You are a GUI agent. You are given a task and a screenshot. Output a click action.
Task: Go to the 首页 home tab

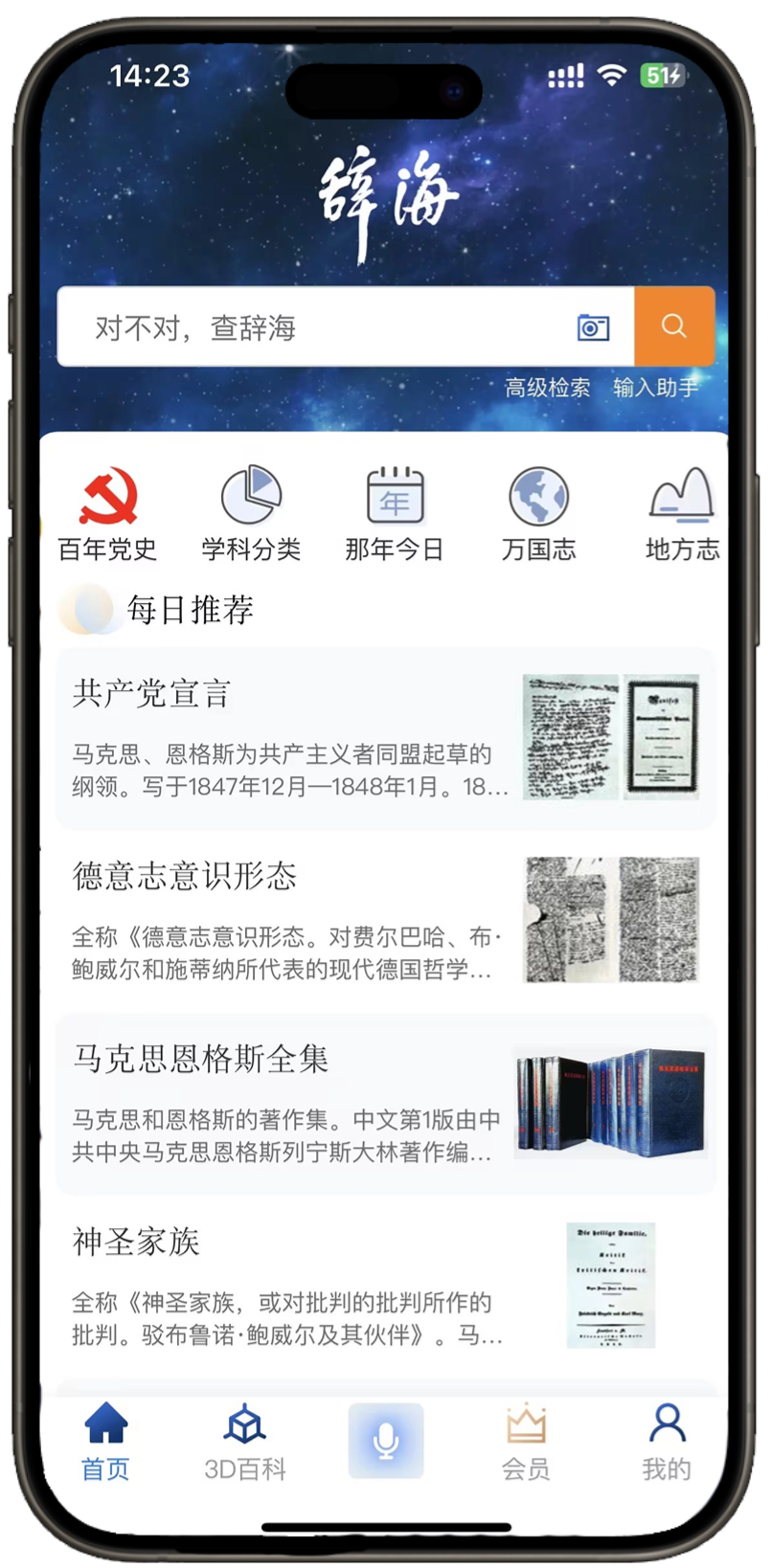pyautogui.click(x=105, y=1443)
